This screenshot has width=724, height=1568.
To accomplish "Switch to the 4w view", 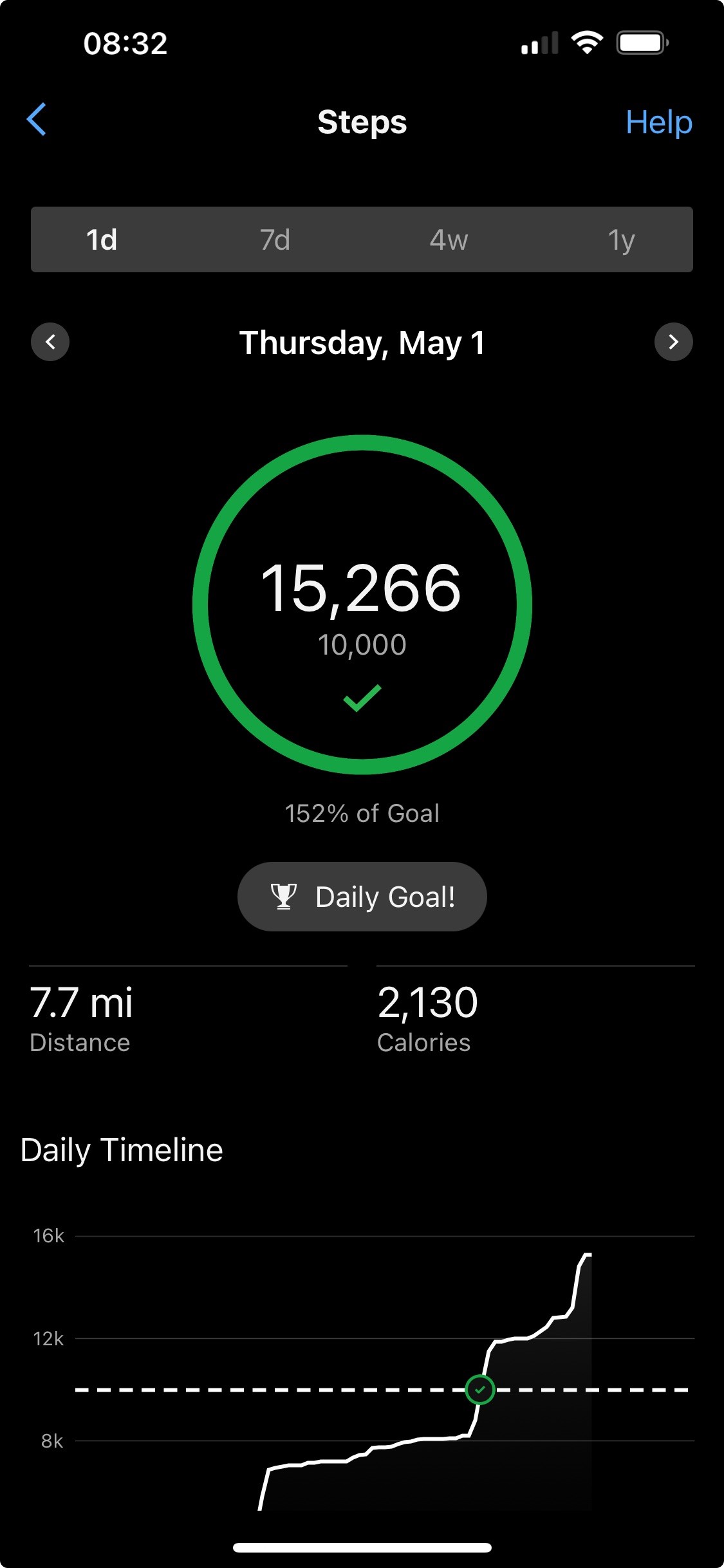I will [x=449, y=239].
